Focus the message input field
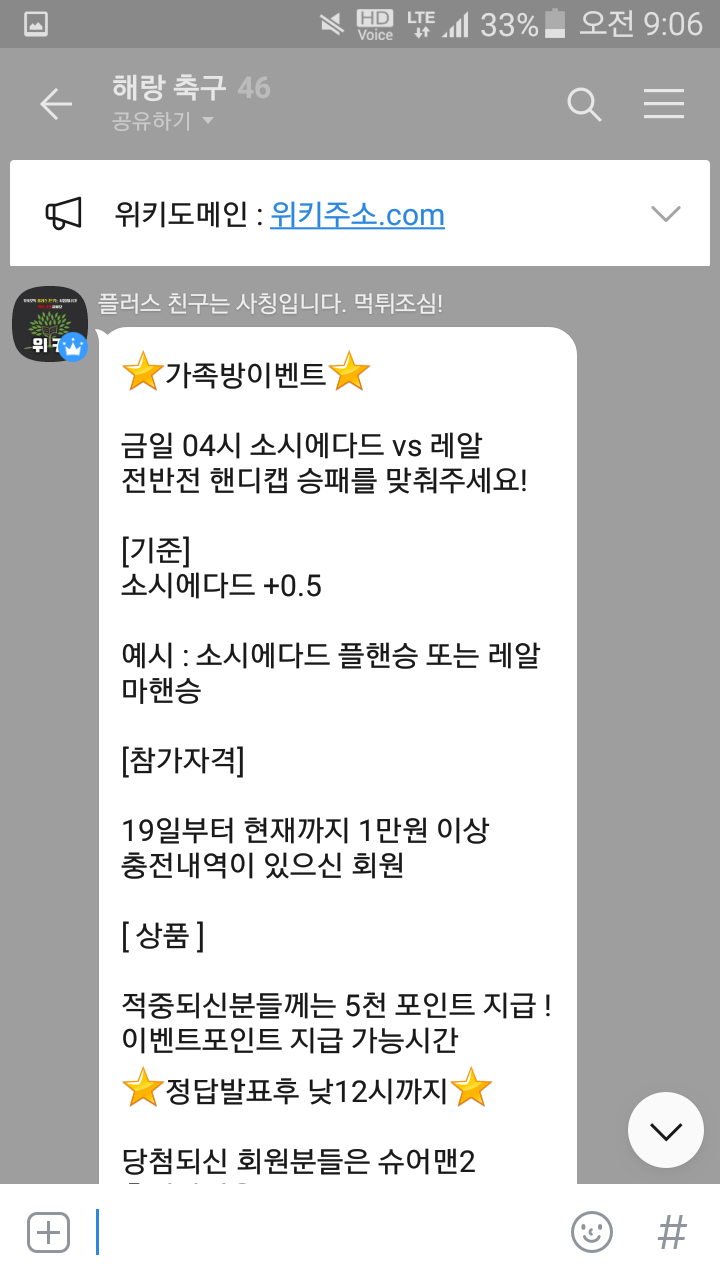 pyautogui.click(x=320, y=1232)
